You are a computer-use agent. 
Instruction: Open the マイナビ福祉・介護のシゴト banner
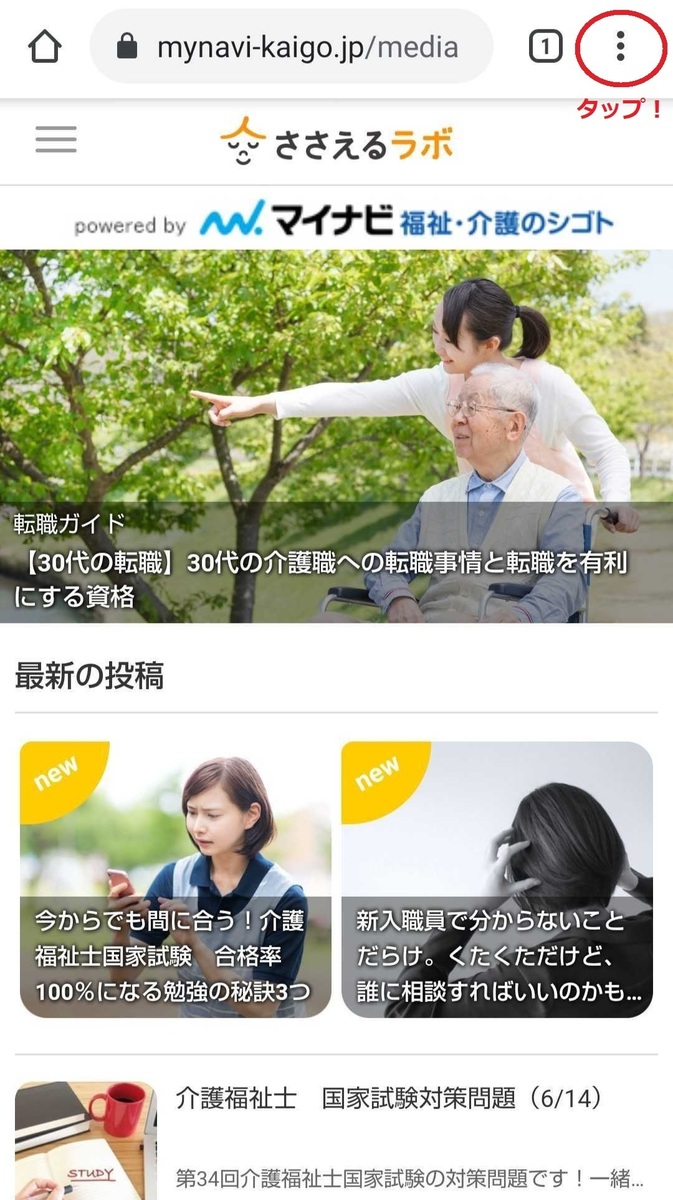[343, 220]
